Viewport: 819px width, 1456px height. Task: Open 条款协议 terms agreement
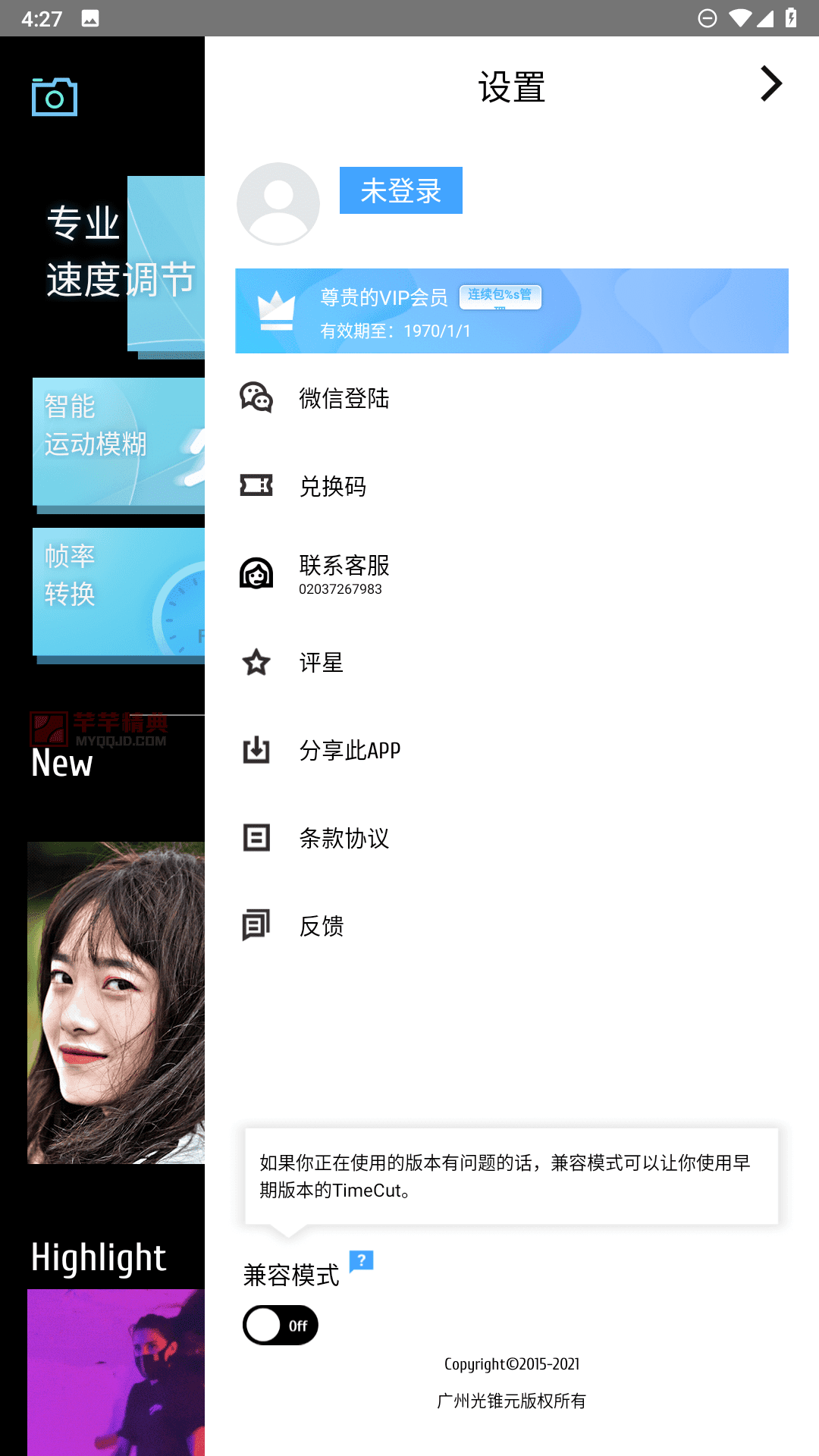click(x=512, y=838)
